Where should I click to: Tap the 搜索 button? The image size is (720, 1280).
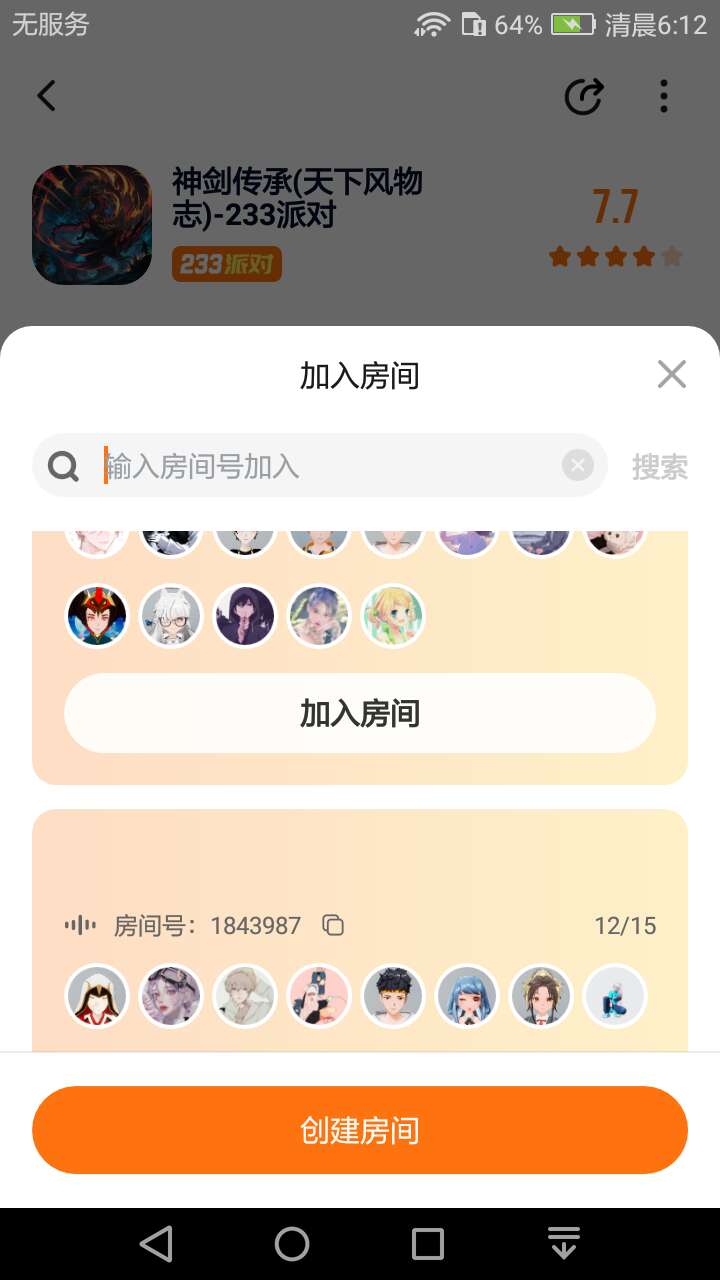(x=660, y=466)
